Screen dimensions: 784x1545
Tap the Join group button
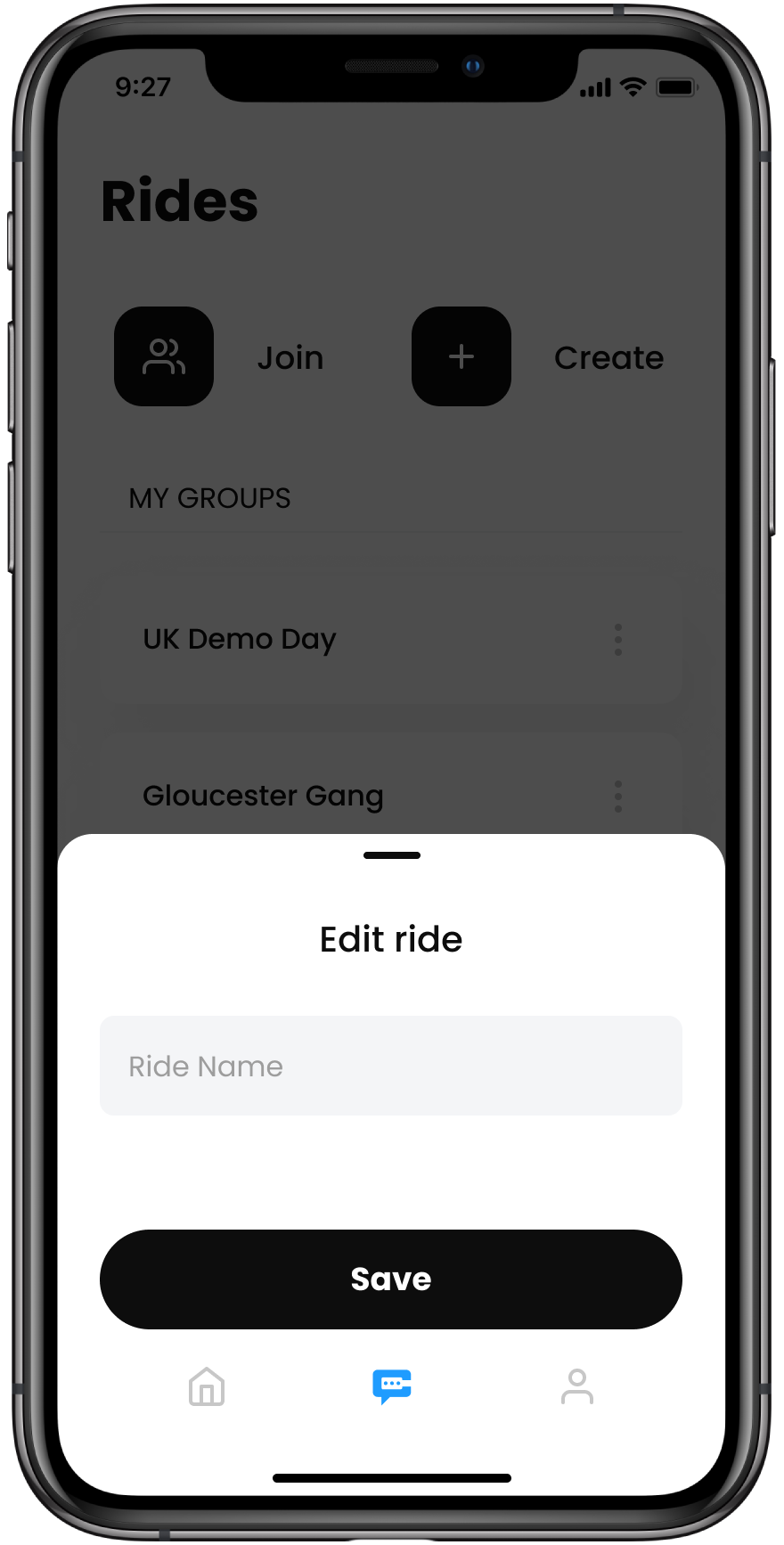coord(164,356)
